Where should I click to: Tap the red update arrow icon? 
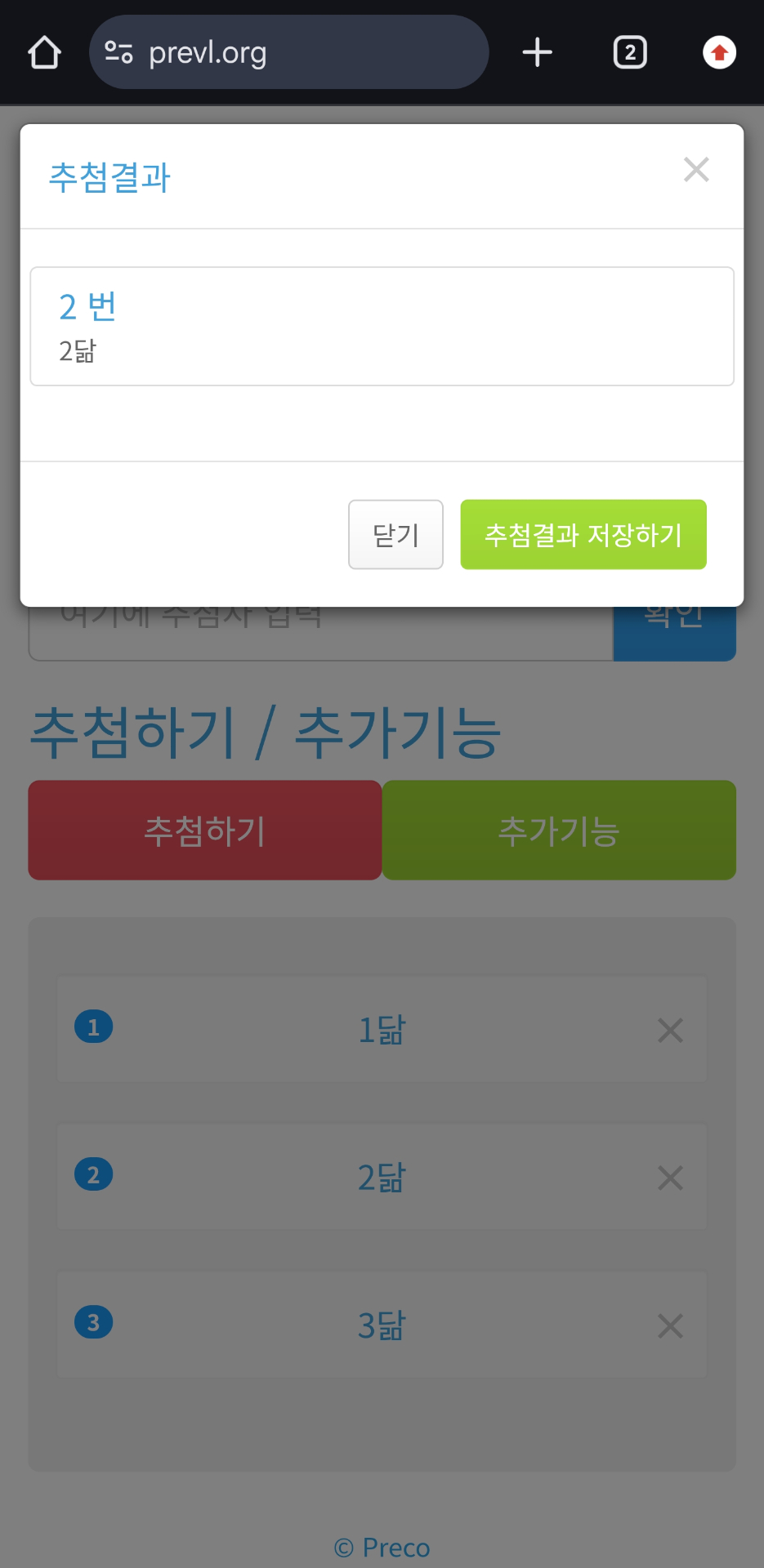pyautogui.click(x=719, y=53)
